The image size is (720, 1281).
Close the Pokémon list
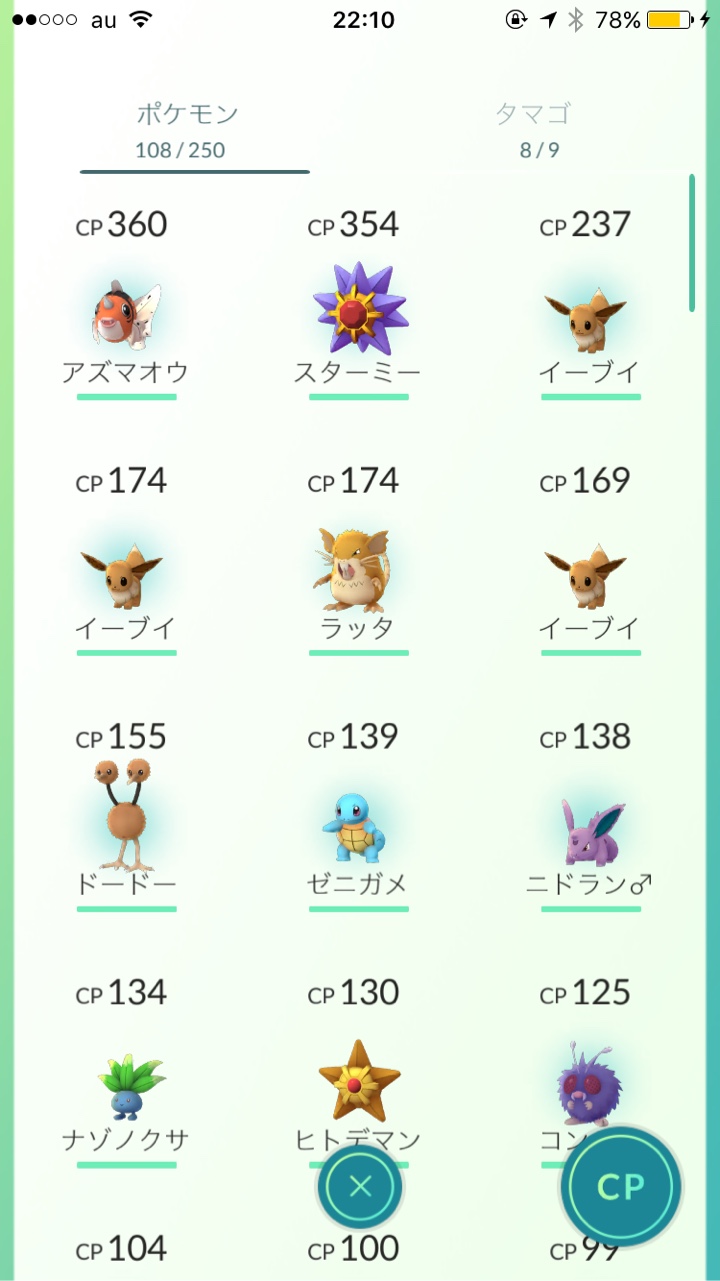point(360,1187)
